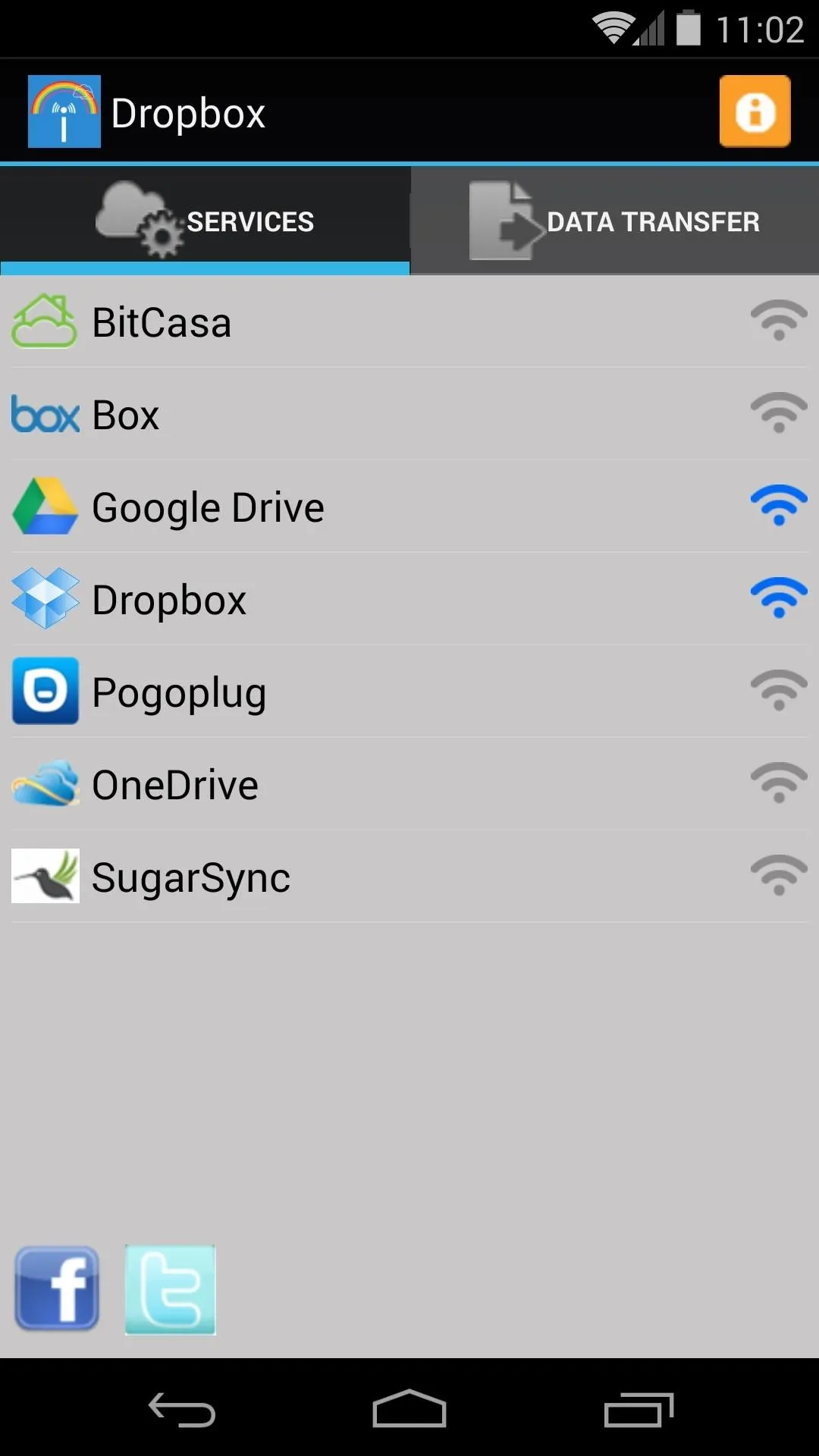This screenshot has height=1456, width=819.
Task: Open the recent apps view
Action: pos(639,1410)
